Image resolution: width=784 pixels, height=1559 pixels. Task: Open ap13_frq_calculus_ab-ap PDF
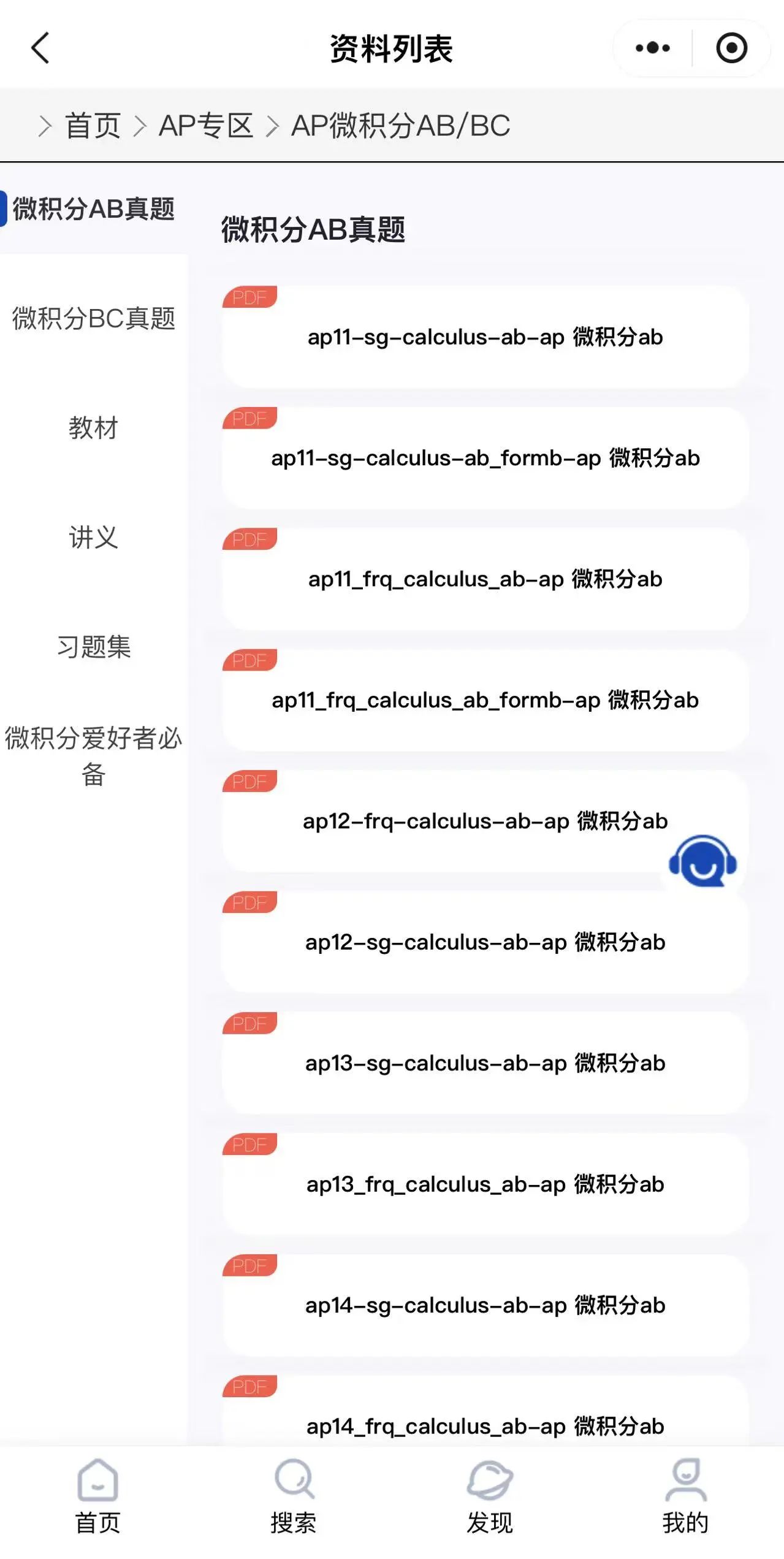point(485,1184)
